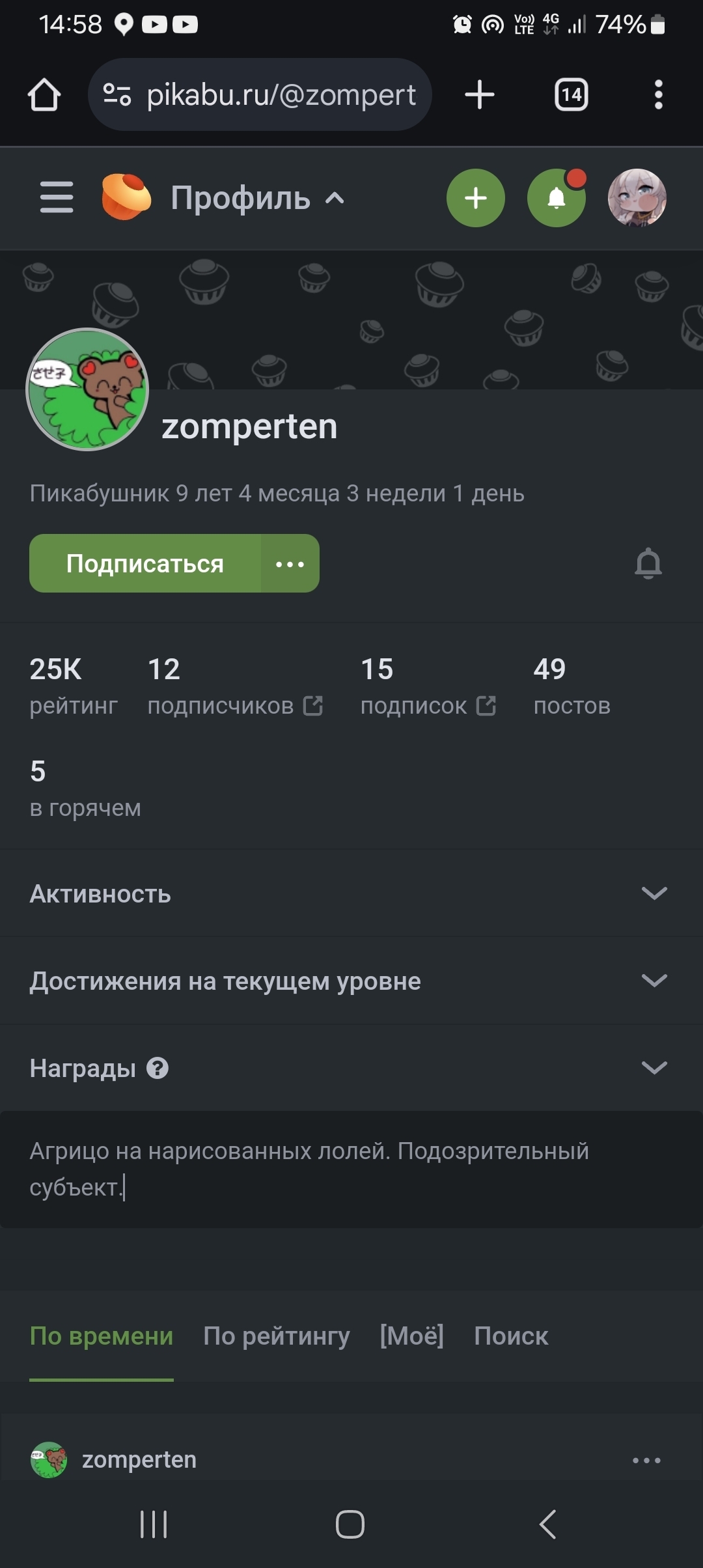
Task: Expand the Профиль dropdown
Action: point(257,198)
